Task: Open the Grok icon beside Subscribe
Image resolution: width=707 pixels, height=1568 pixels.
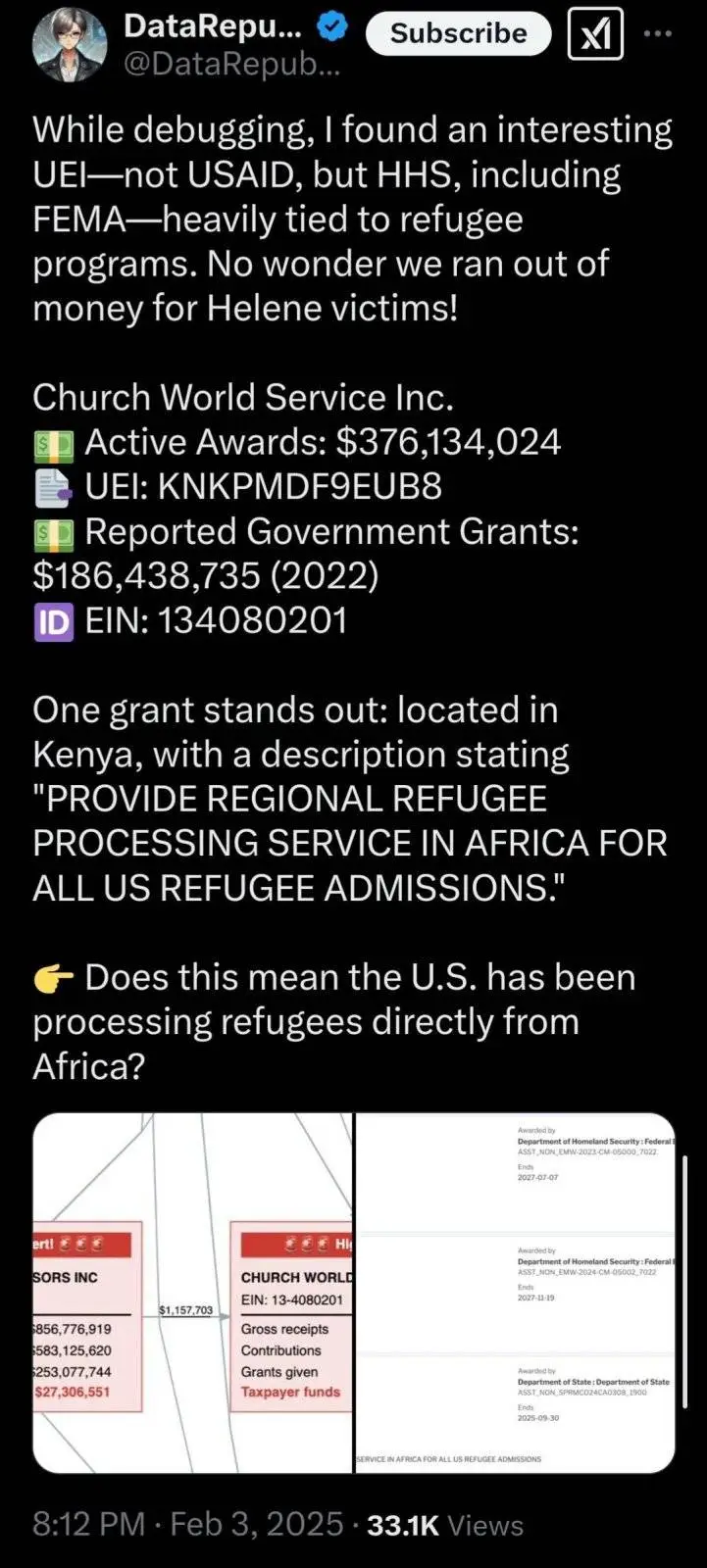Action: point(595,34)
